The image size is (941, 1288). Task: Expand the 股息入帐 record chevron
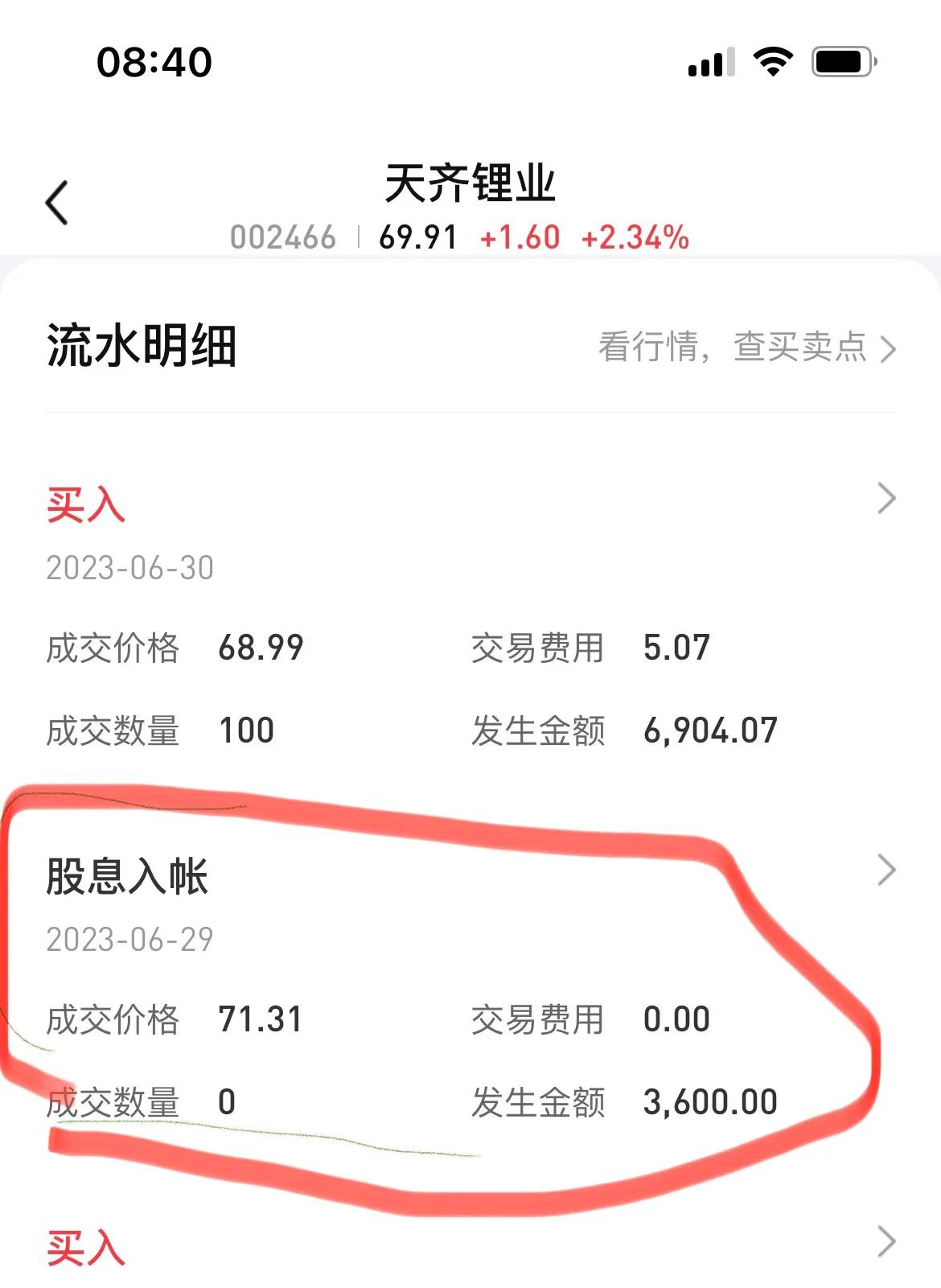pos(886,869)
